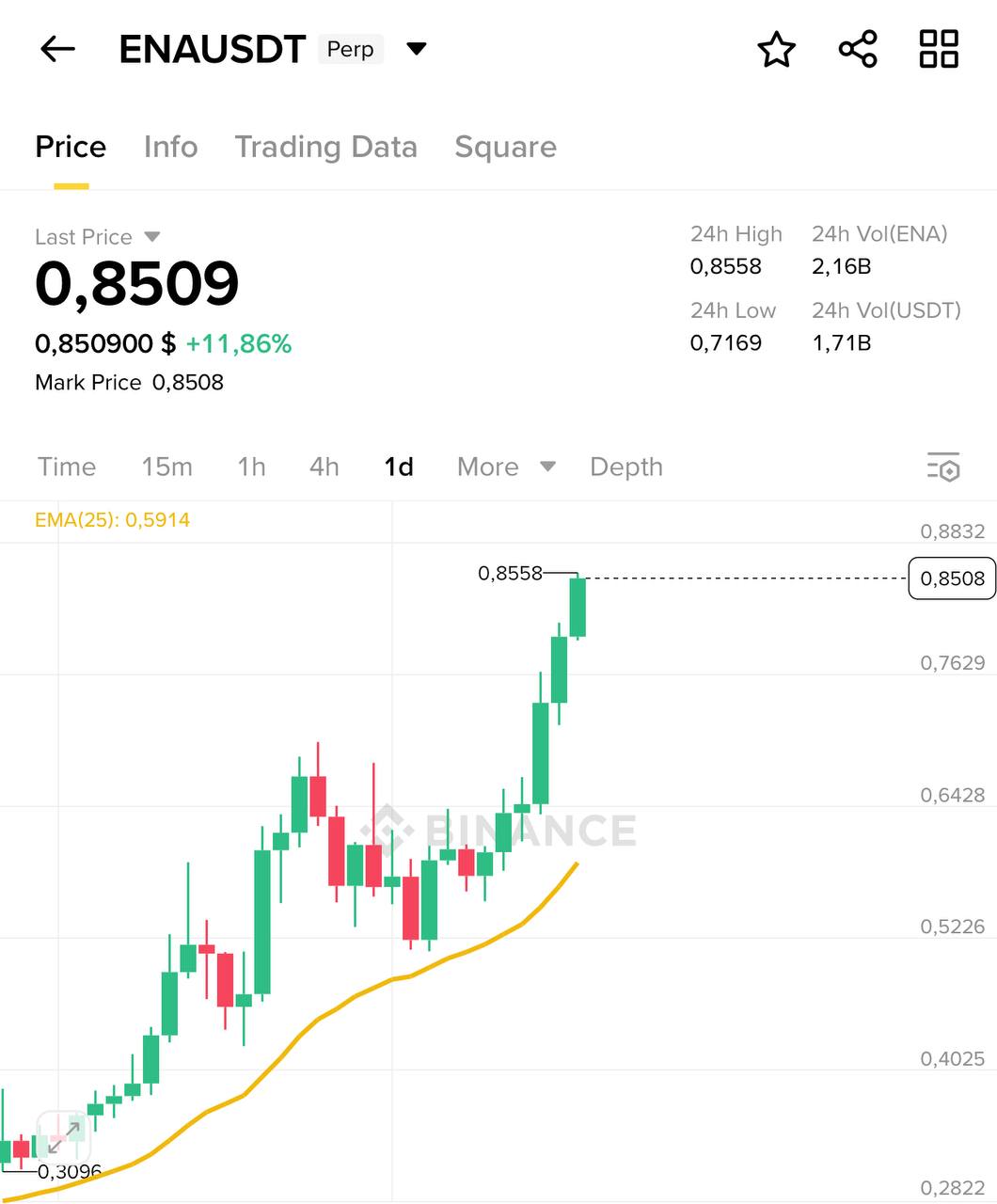This screenshot has height=1204, width=997.
Task: Go back using the arrow icon
Action: point(57,49)
